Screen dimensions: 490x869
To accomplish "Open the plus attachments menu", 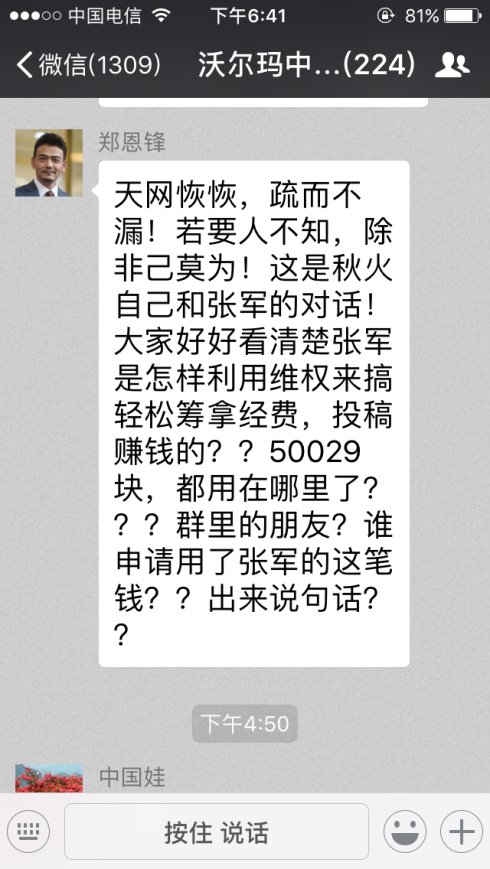I will pyautogui.click(x=461, y=831).
